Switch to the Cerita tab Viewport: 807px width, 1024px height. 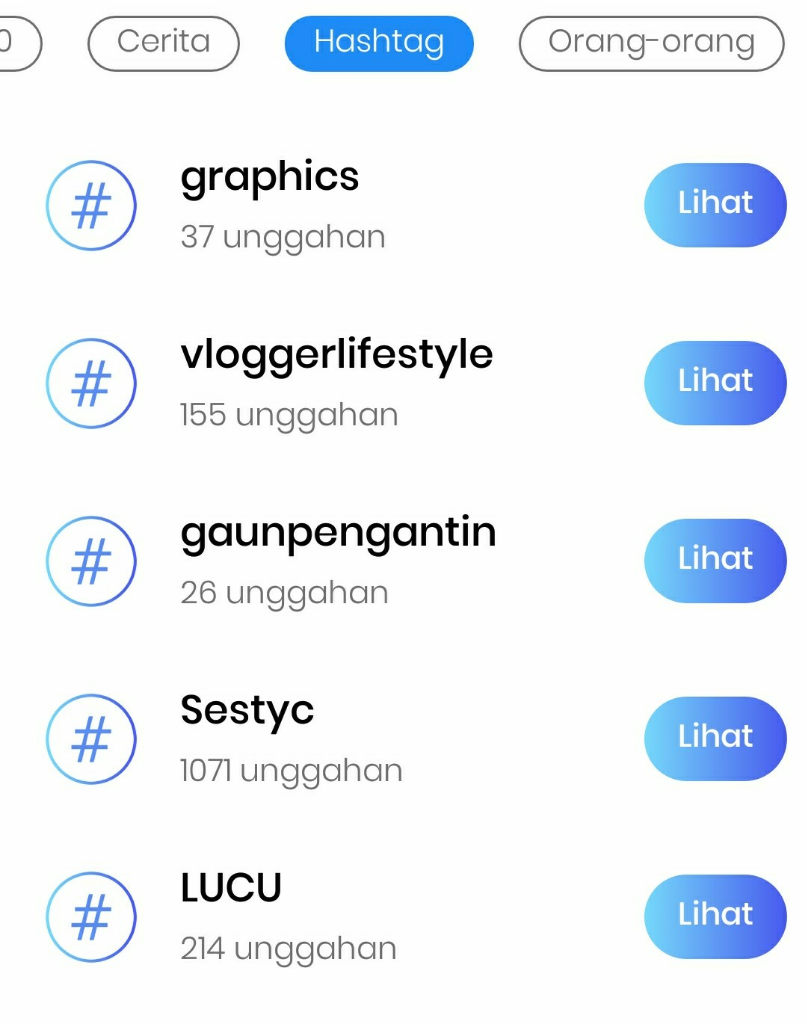164,43
